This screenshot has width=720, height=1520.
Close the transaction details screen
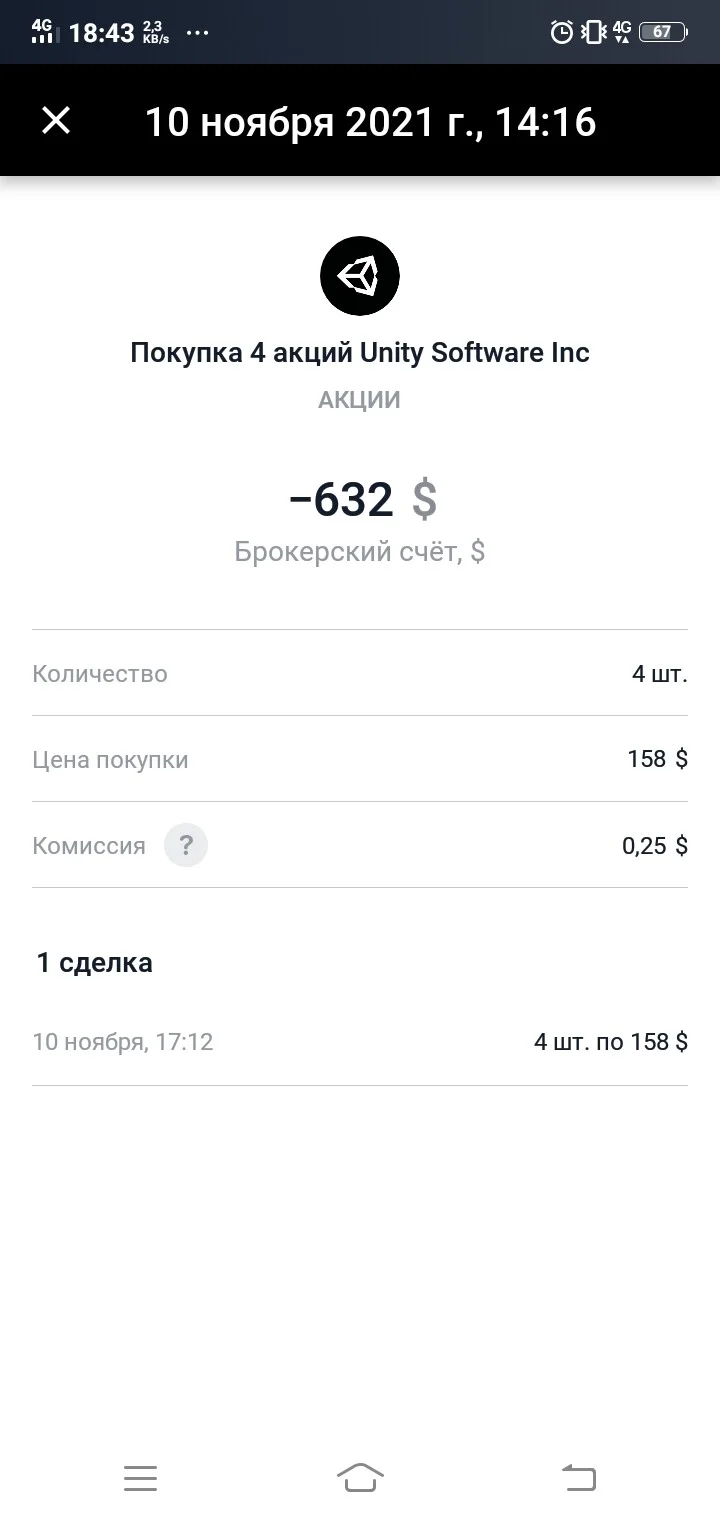click(56, 121)
